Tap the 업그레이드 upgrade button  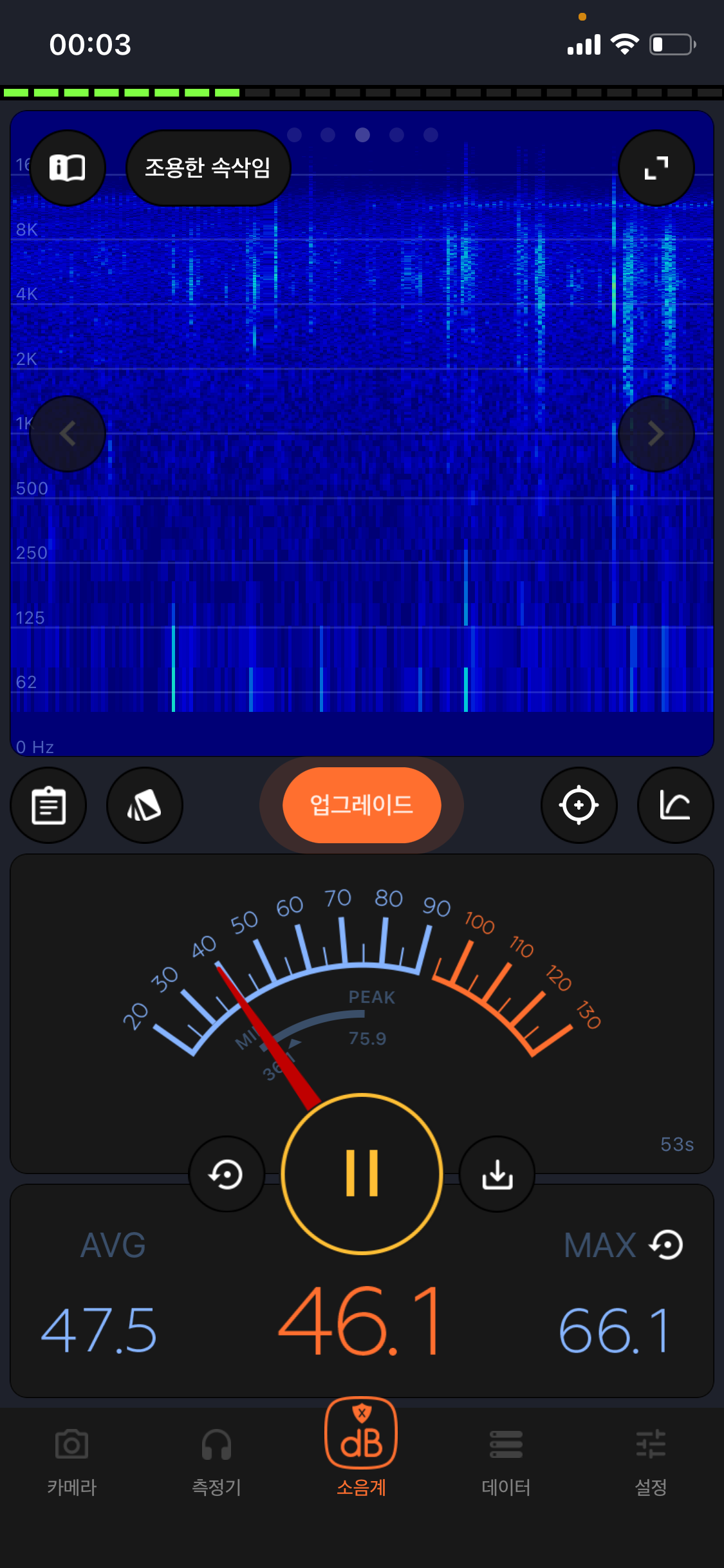(362, 805)
